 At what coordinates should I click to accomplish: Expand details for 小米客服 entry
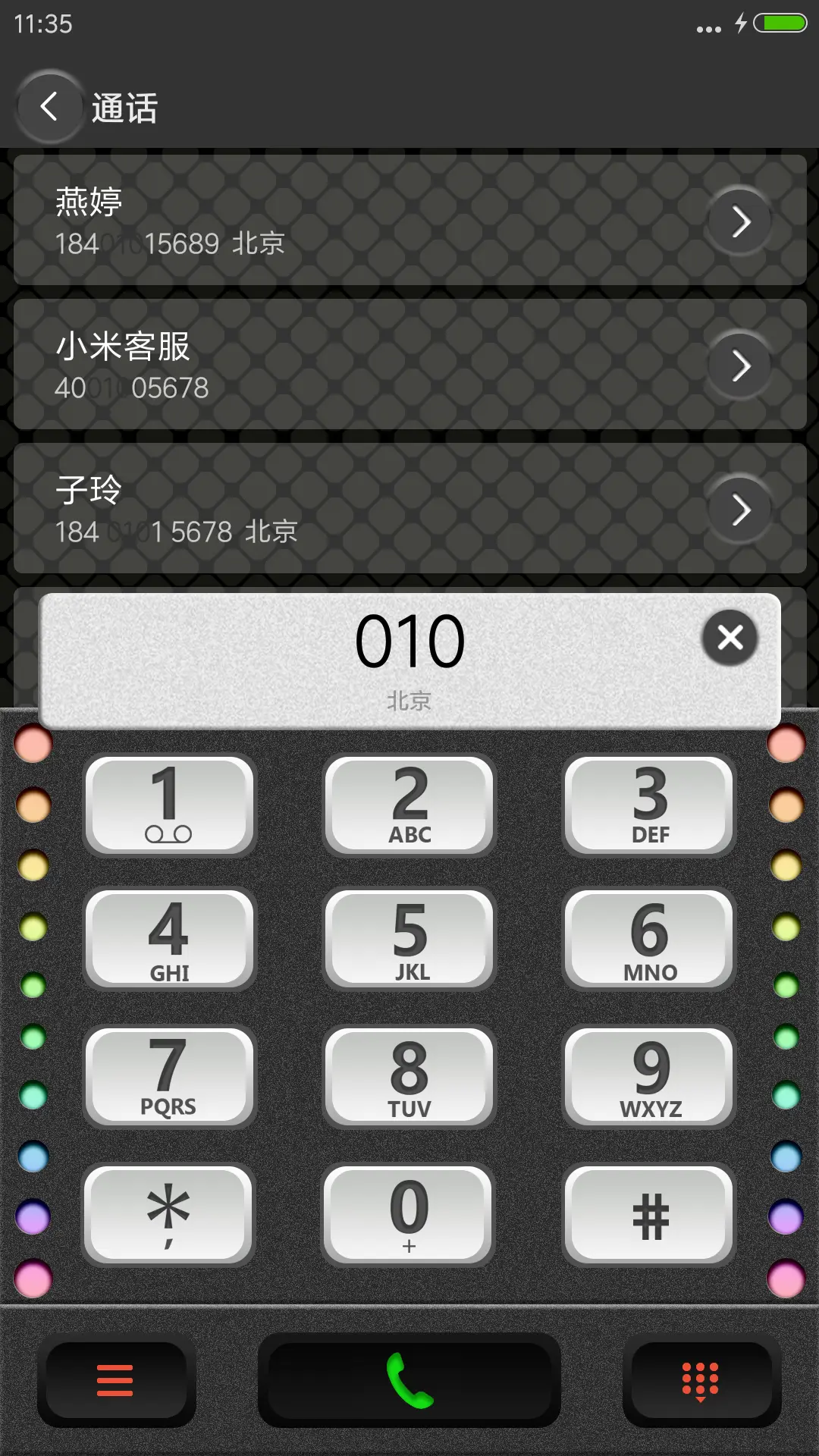tap(739, 366)
